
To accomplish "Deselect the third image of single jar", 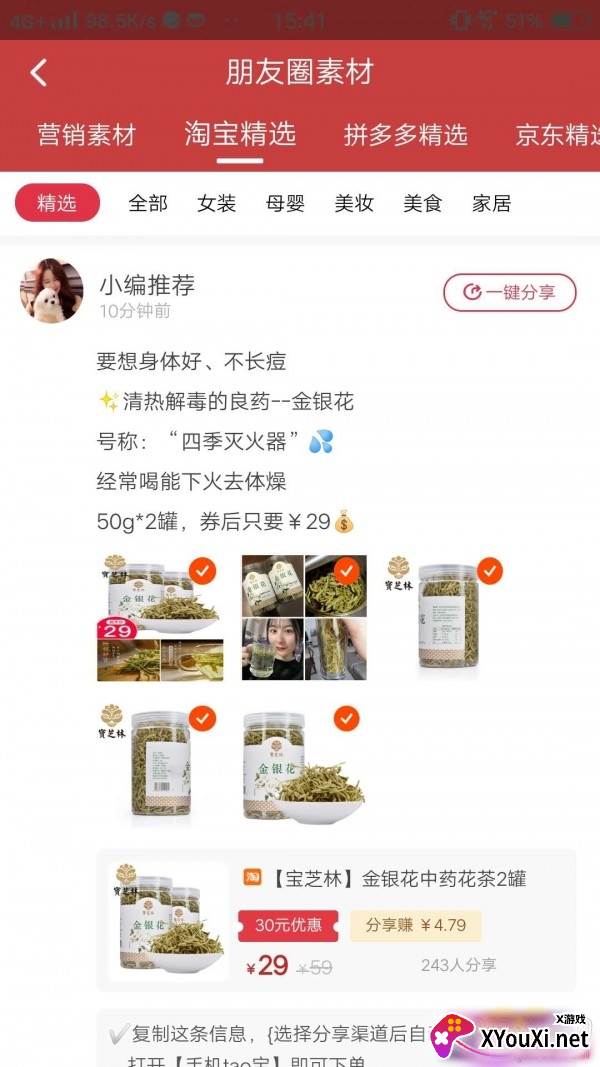I will pos(490,571).
